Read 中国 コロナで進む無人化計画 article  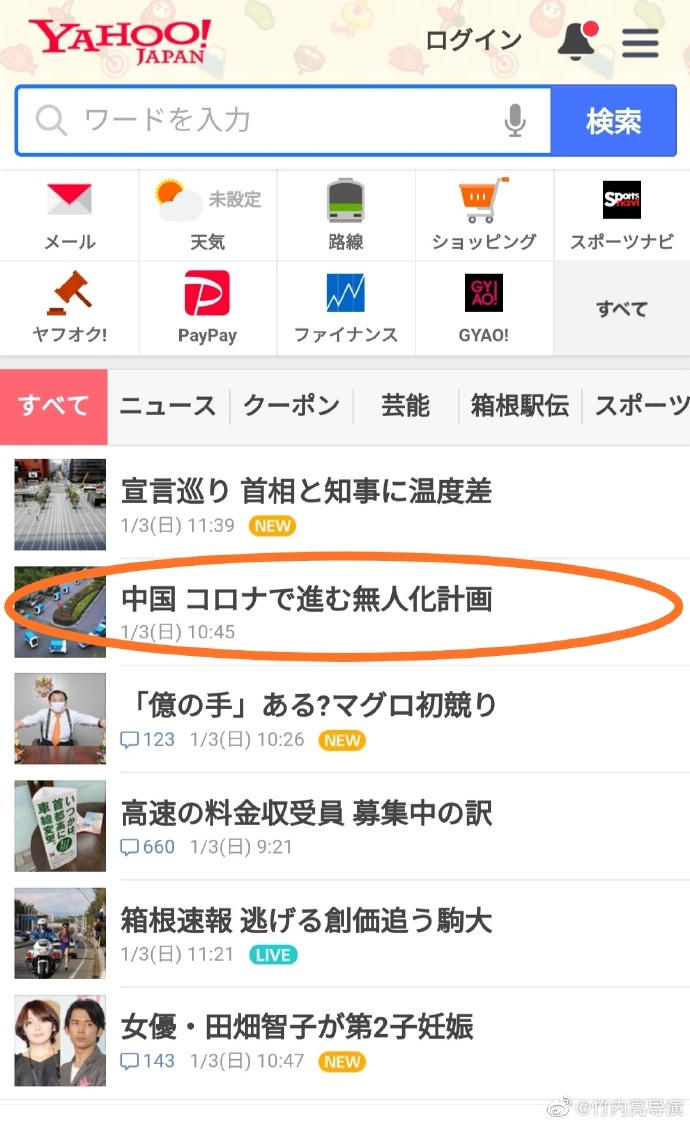[306, 599]
